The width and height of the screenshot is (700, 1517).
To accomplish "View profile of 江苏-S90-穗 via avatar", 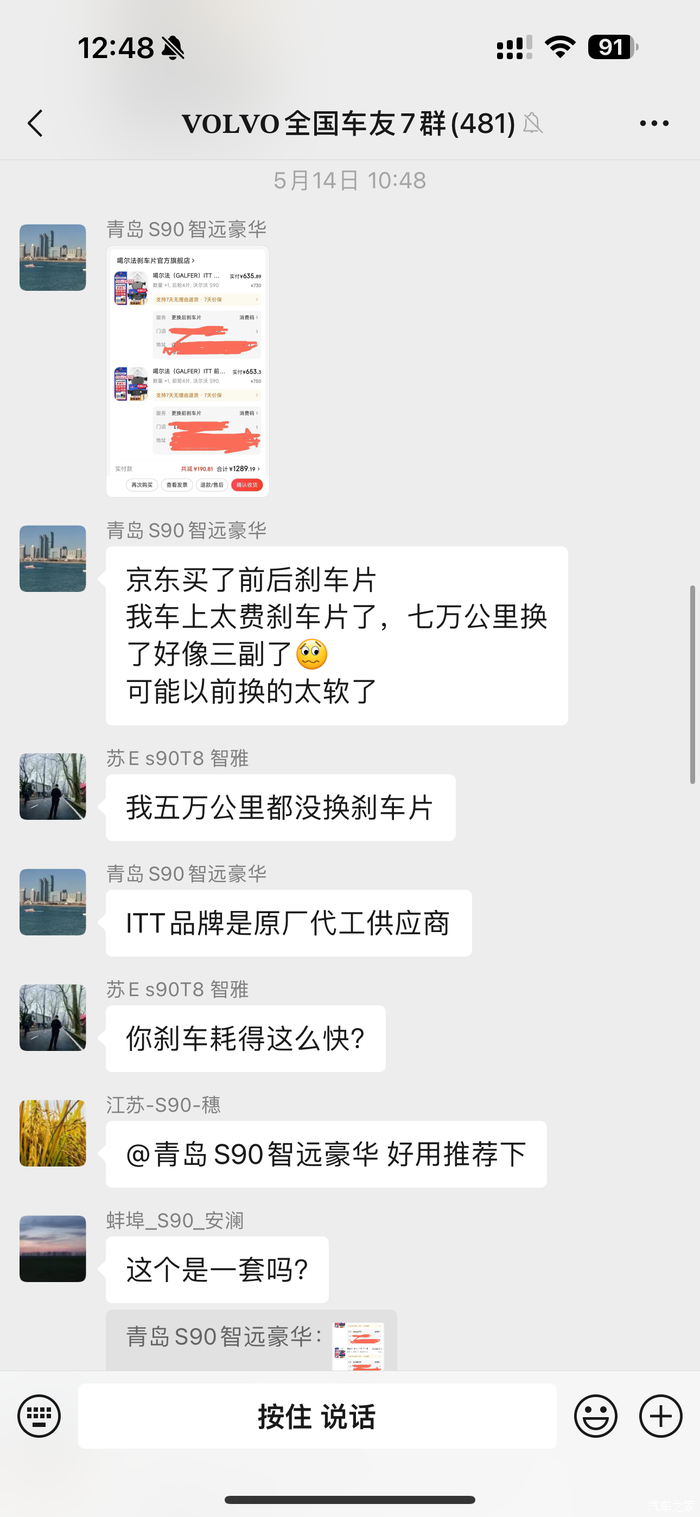I will 53,1133.
